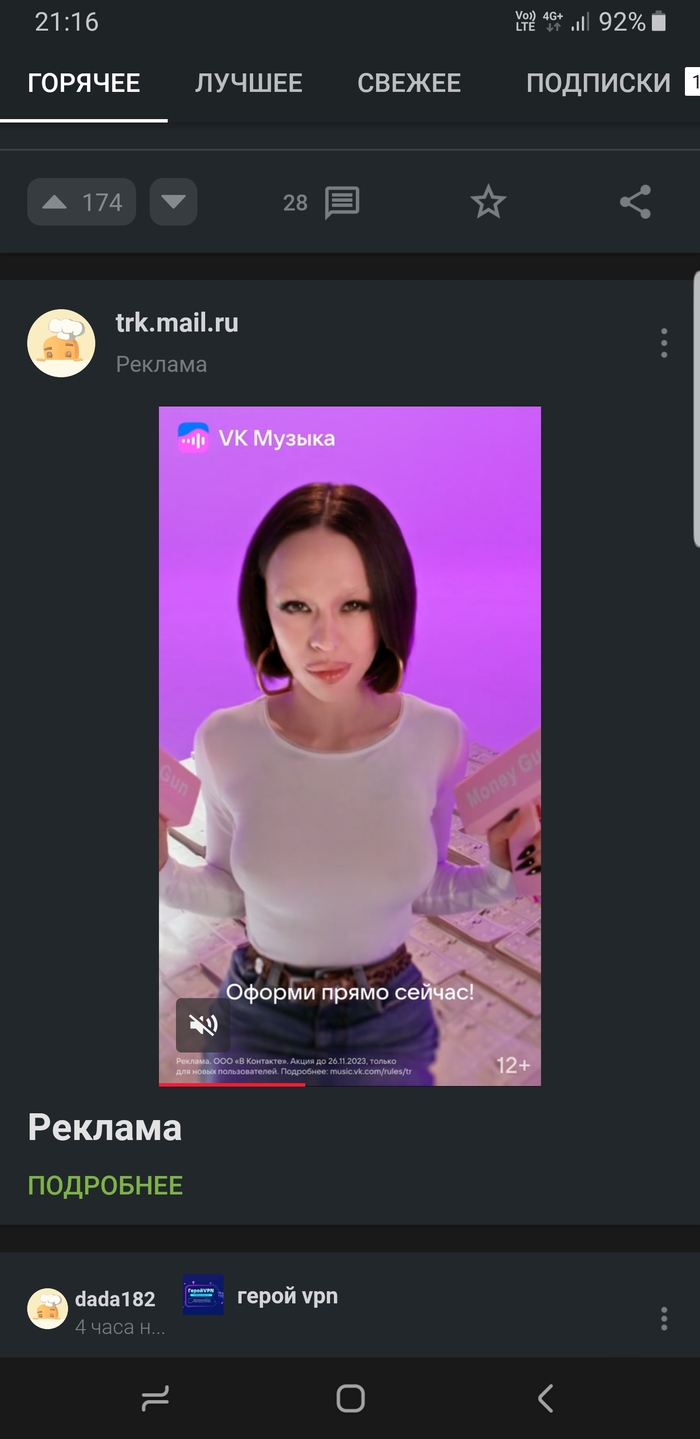The image size is (700, 1439).
Task: Unmute the VK Музыка video ad
Action: 203,1025
